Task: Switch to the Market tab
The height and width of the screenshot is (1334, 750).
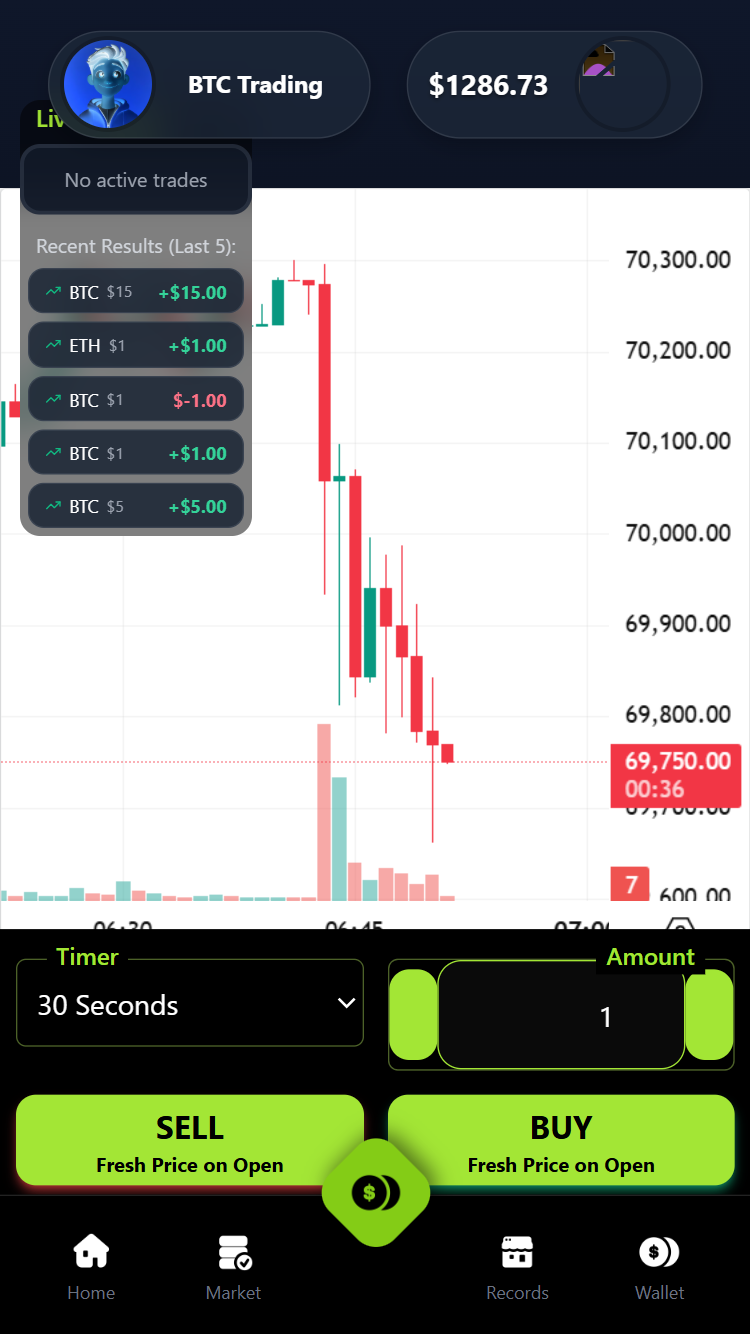Action: tap(234, 1267)
